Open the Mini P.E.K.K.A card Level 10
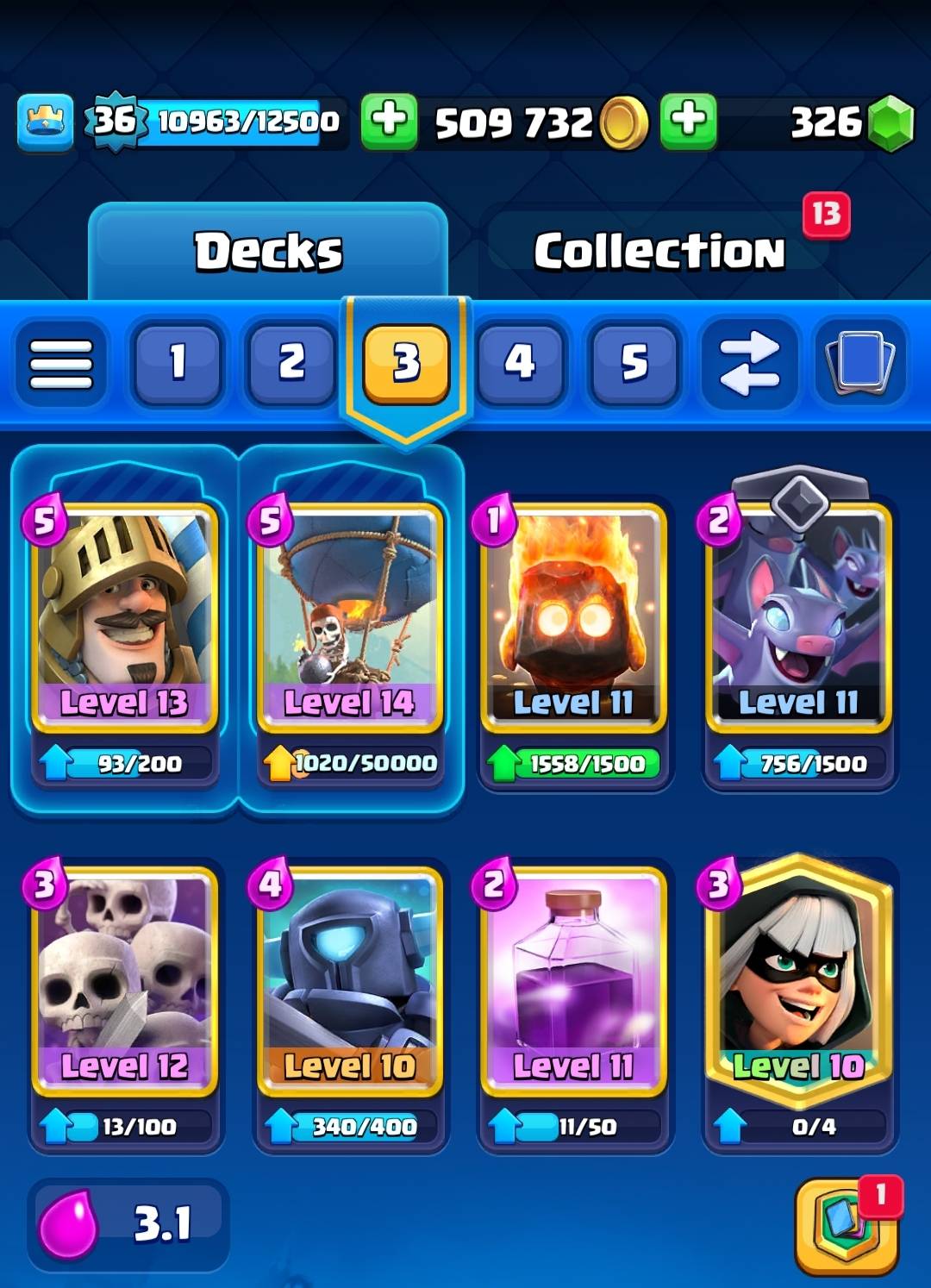Screen dimensions: 931x1288 click(350, 980)
